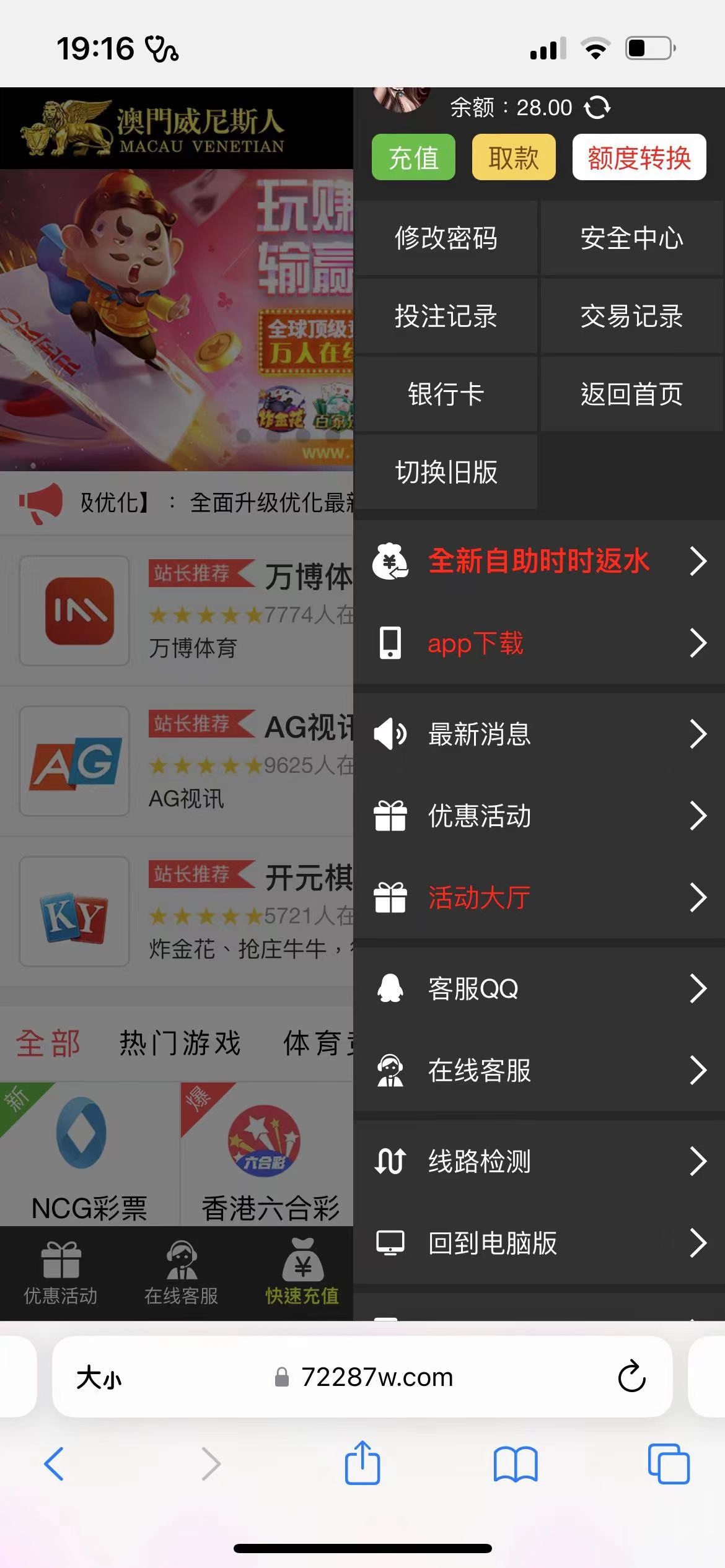Open Safari share sheet
The image size is (725, 1568).
coord(362,1463)
